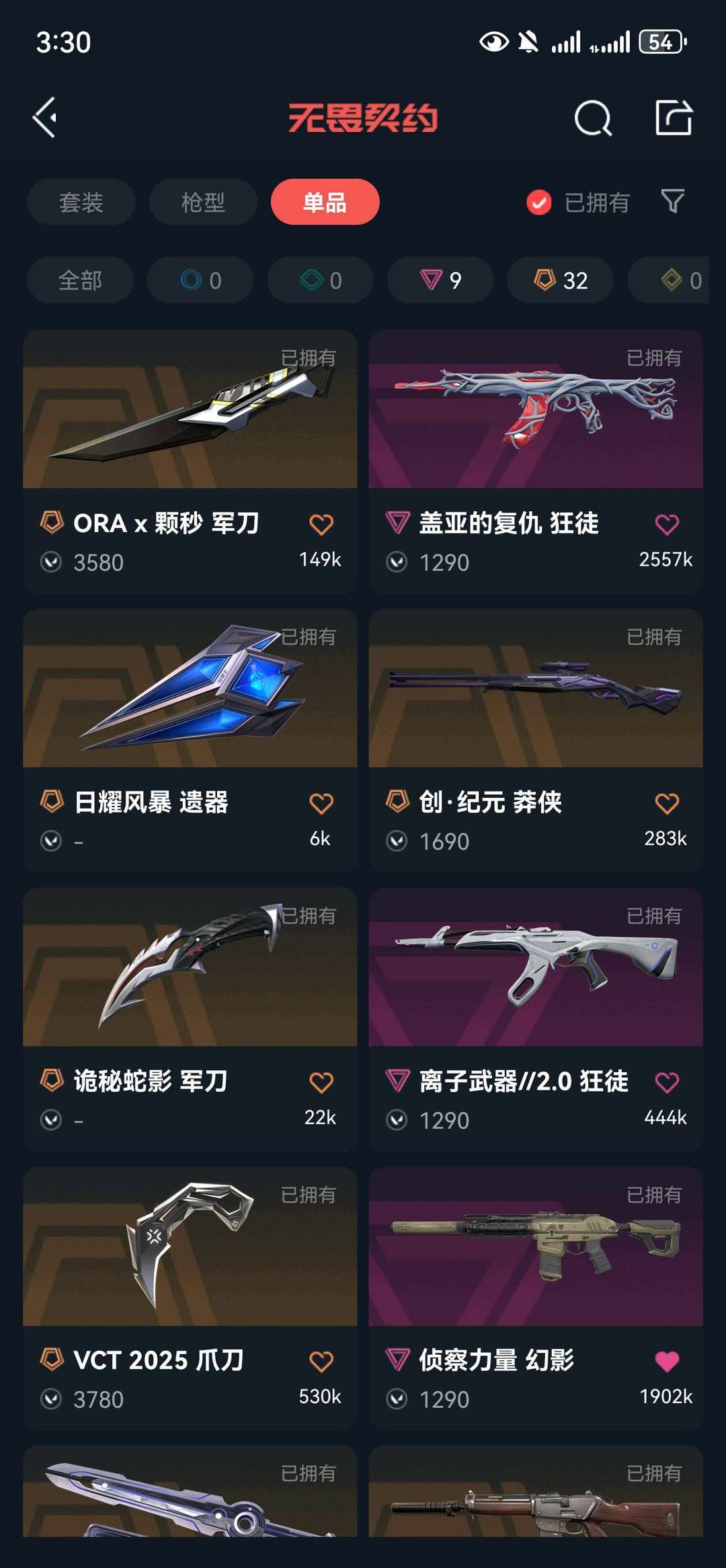
Task: Select the 单品 tab
Action: click(x=325, y=202)
